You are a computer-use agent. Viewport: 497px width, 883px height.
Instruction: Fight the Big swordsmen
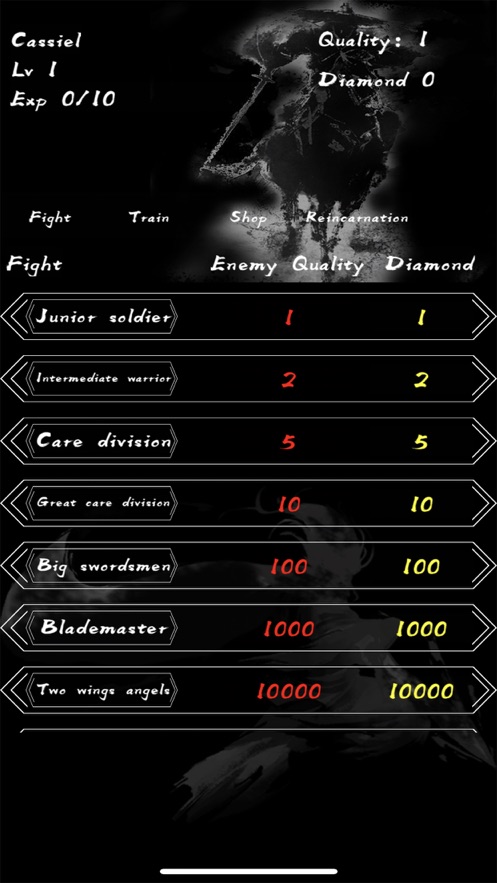point(248,566)
